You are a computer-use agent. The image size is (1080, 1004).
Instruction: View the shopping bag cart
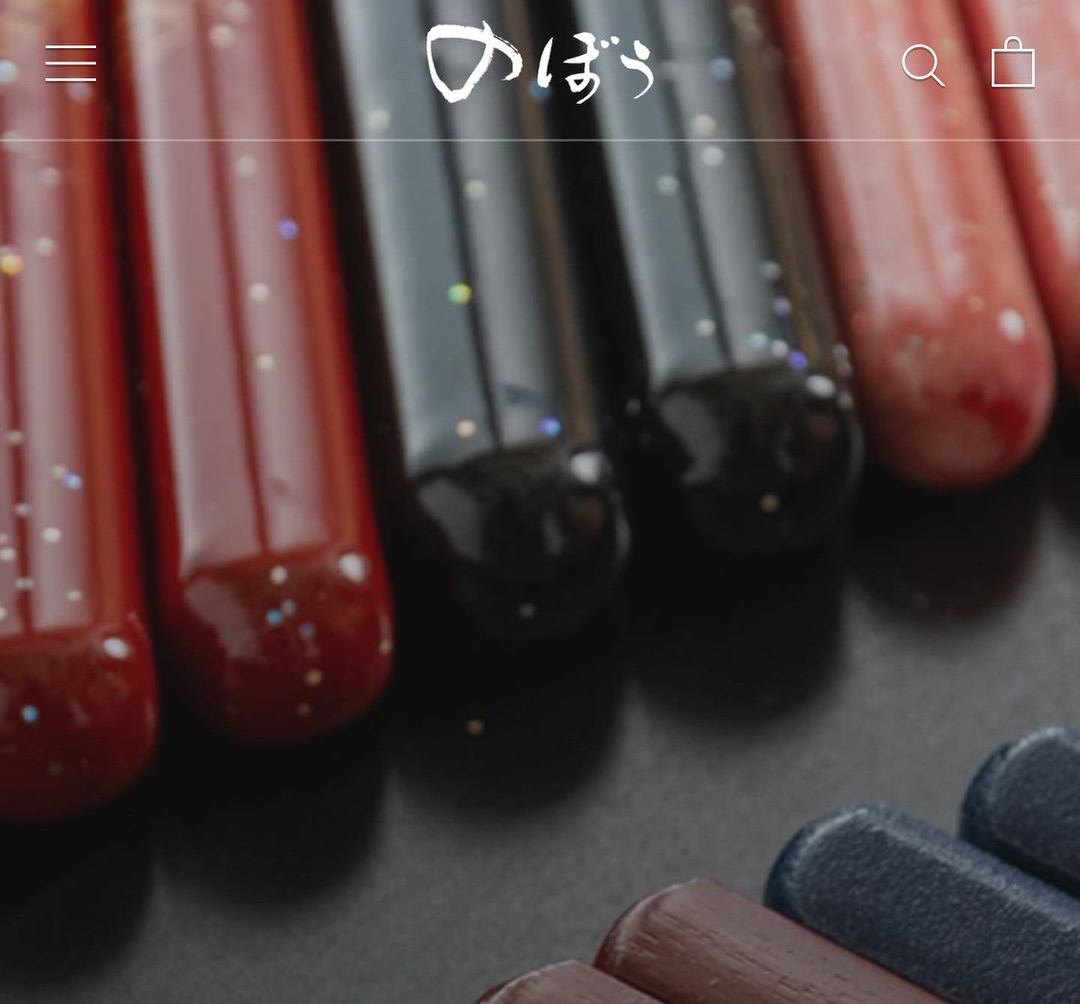[x=1013, y=64]
